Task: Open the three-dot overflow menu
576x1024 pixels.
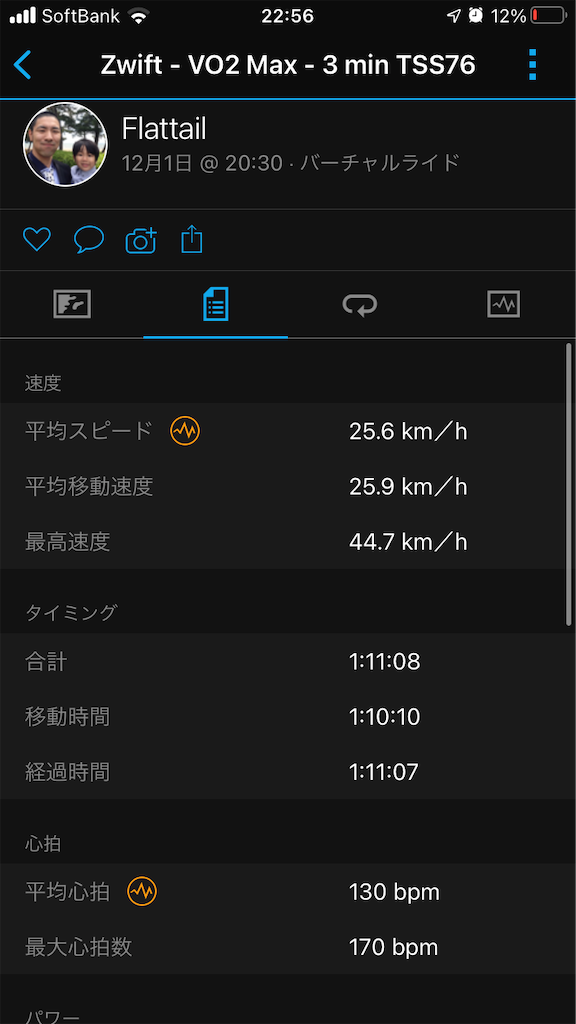Action: (532, 65)
